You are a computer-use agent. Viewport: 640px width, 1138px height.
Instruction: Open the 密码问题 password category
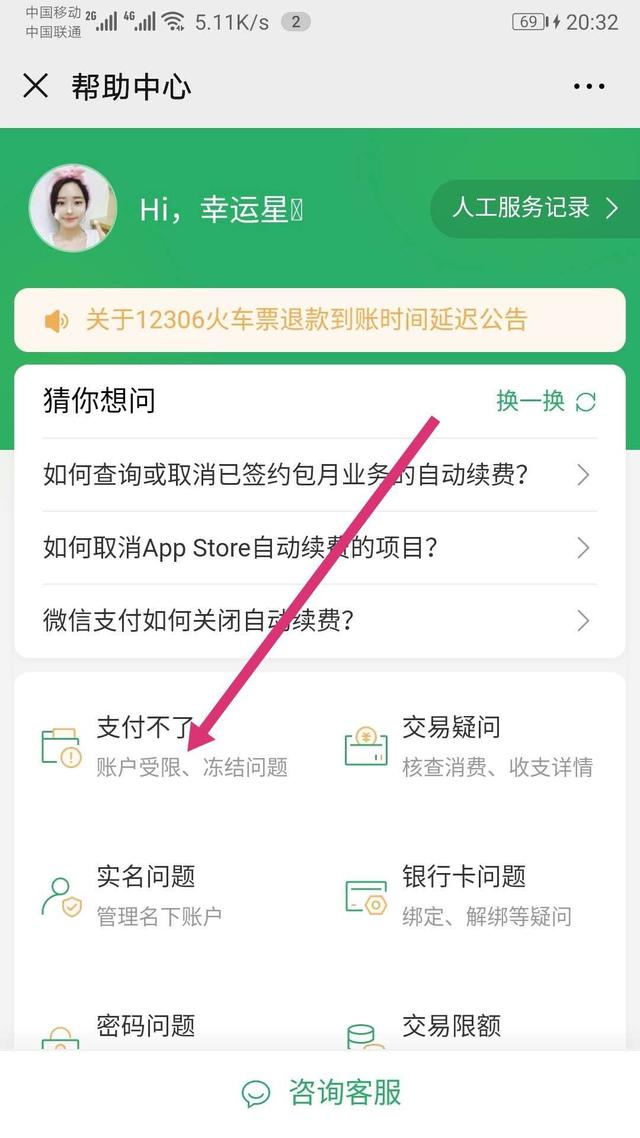[x=145, y=1026]
